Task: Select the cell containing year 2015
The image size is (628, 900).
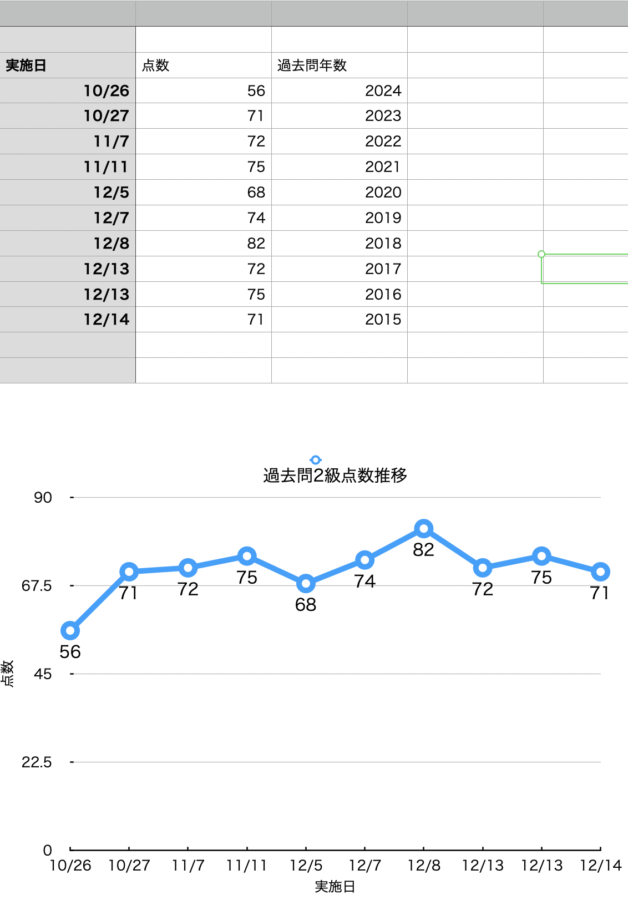Action: tap(339, 319)
